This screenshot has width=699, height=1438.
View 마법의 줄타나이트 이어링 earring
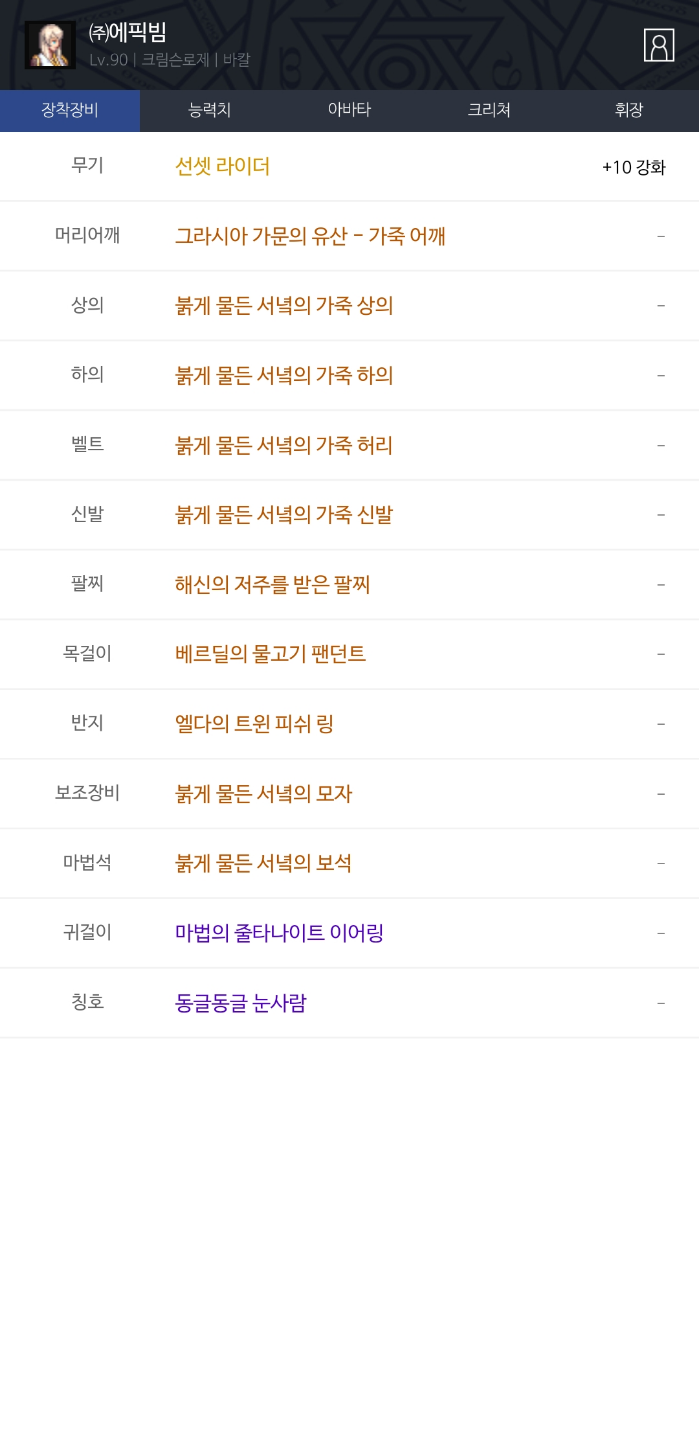tap(279, 933)
